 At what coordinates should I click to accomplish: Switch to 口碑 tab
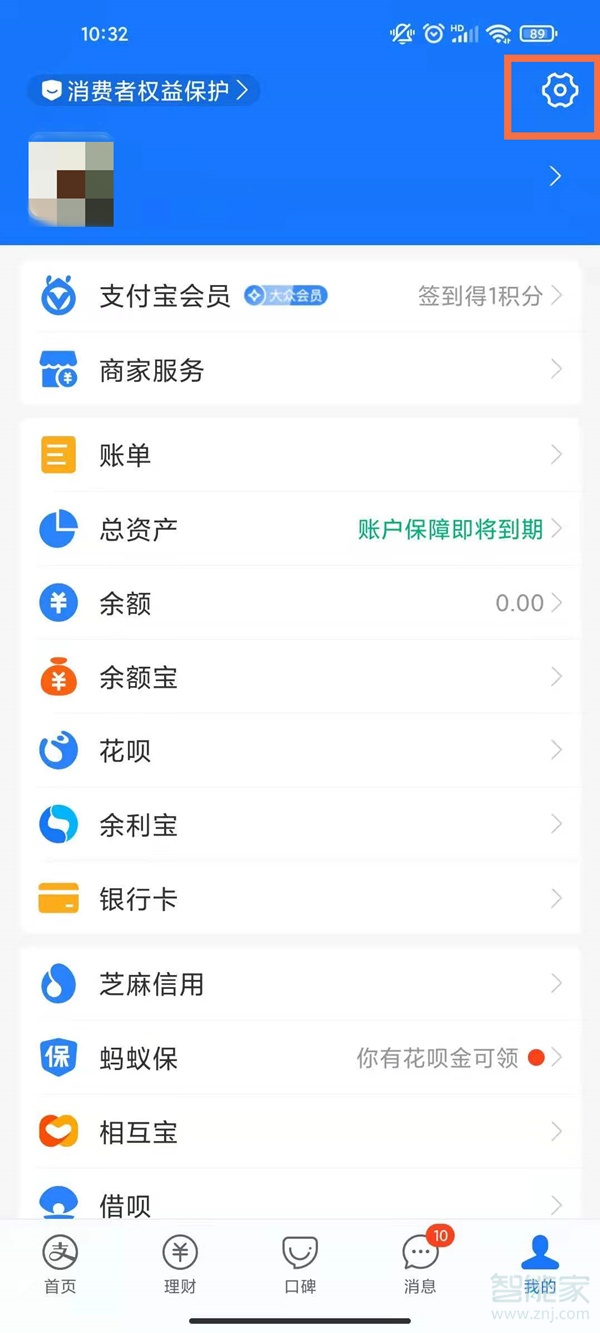(x=300, y=1264)
